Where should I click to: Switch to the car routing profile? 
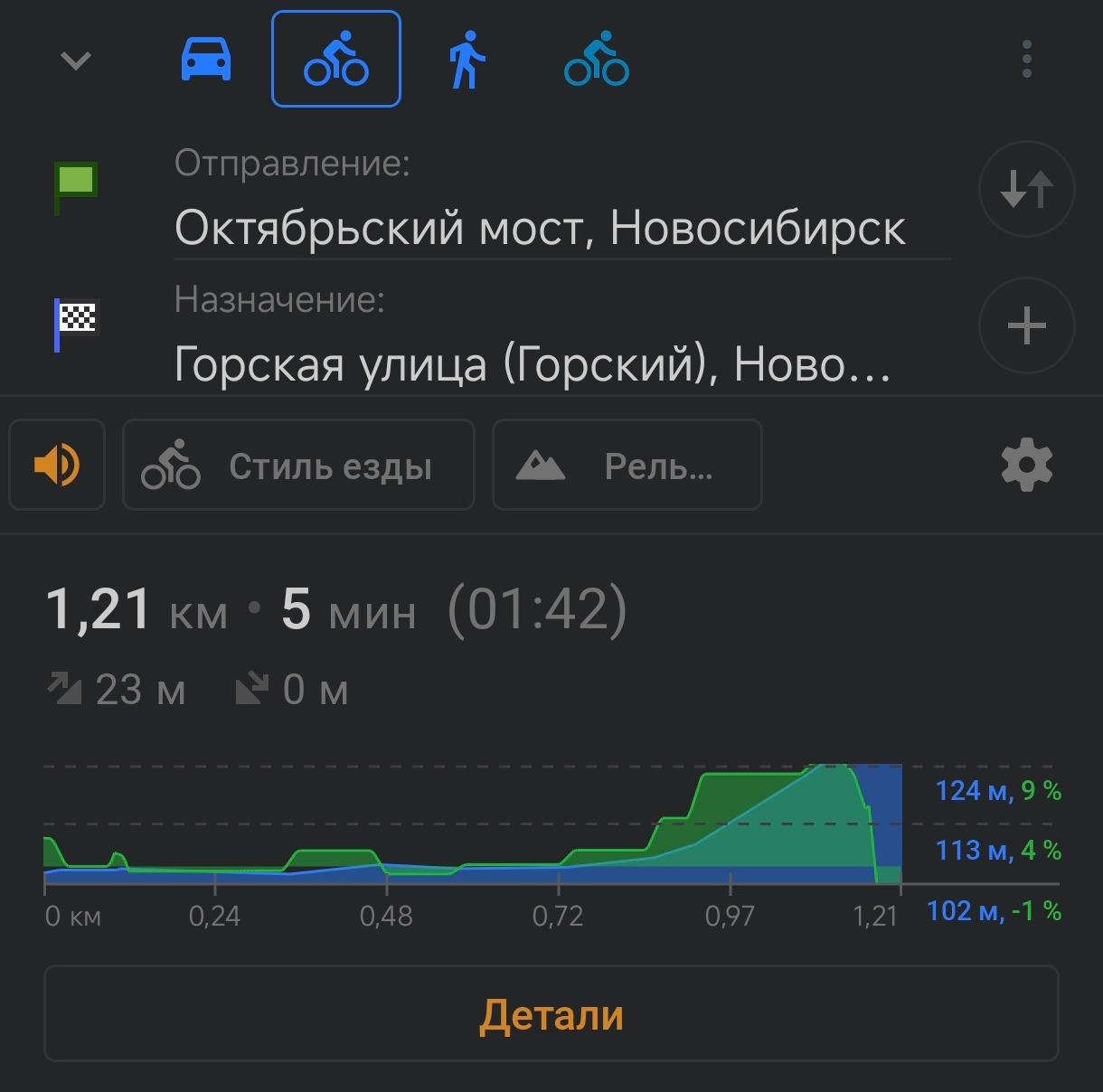206,60
